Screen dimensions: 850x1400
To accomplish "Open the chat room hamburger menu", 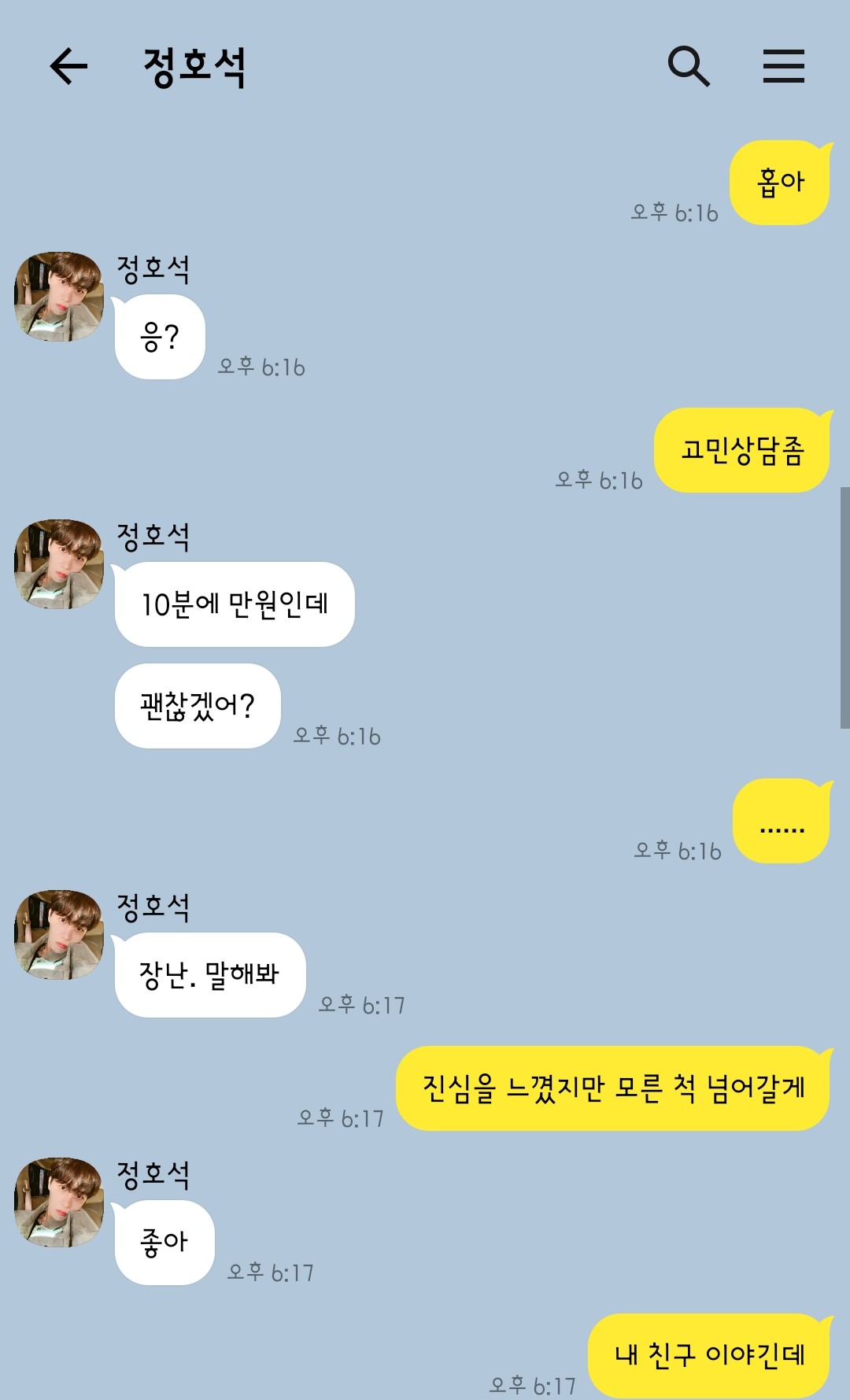I will (783, 65).
